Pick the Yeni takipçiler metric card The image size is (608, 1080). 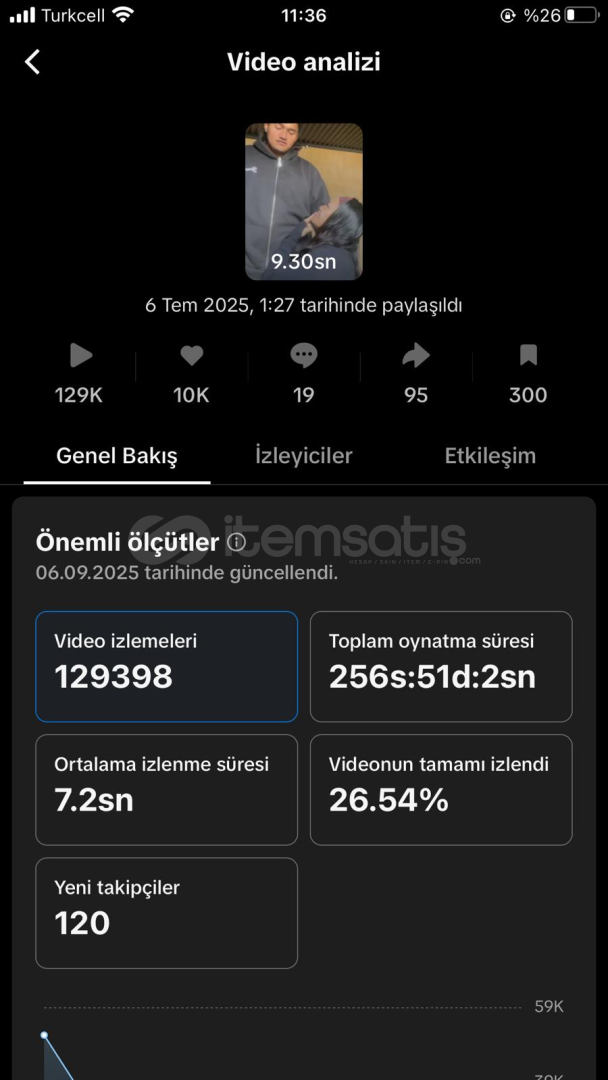(167, 913)
